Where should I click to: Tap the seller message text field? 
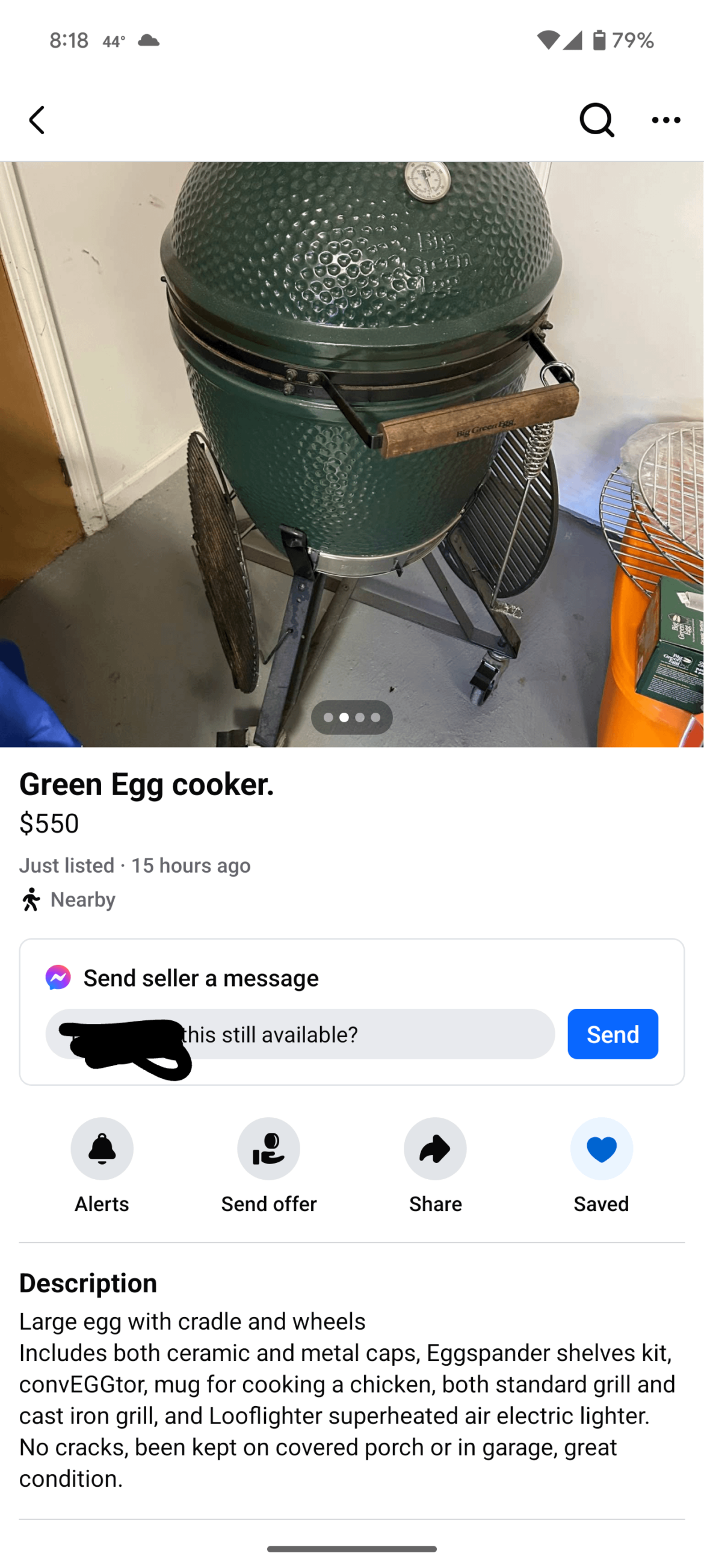coord(365,1034)
